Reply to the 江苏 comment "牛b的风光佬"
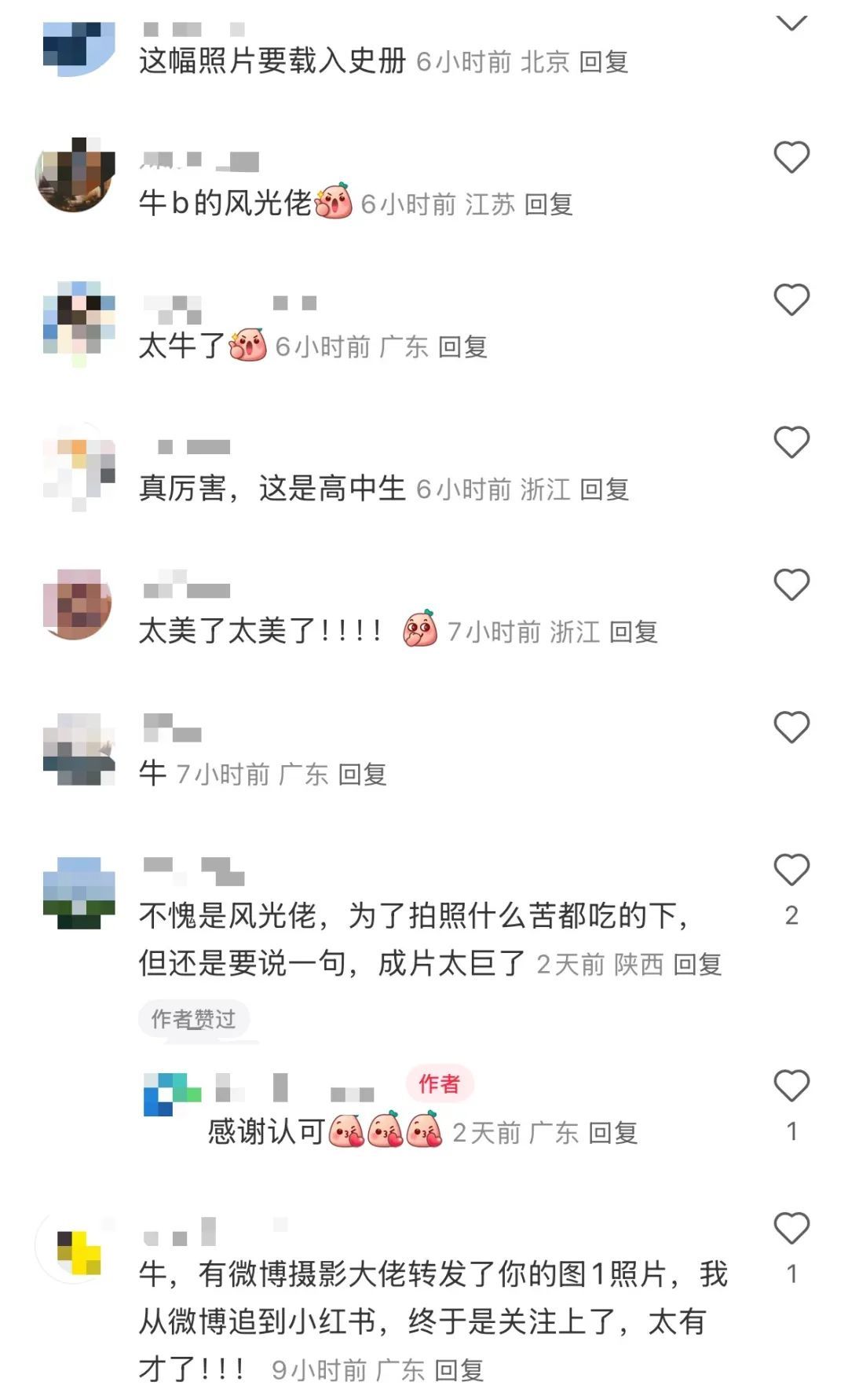 point(548,205)
